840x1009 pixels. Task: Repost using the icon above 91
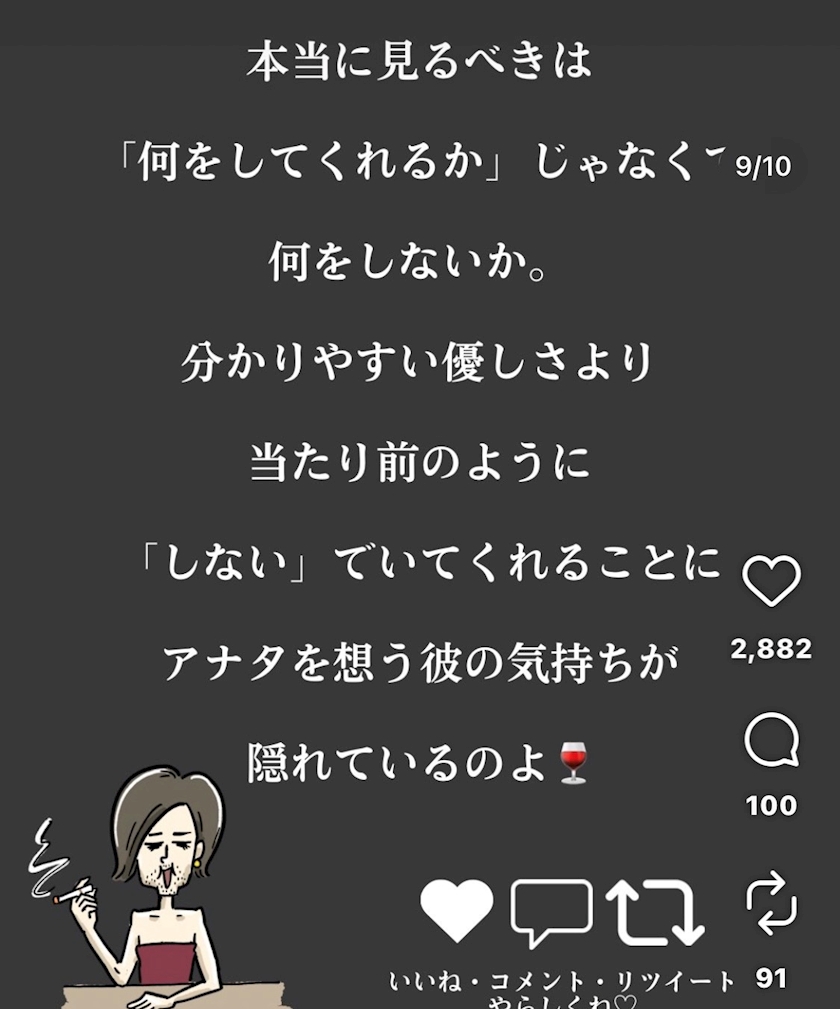pos(771,903)
